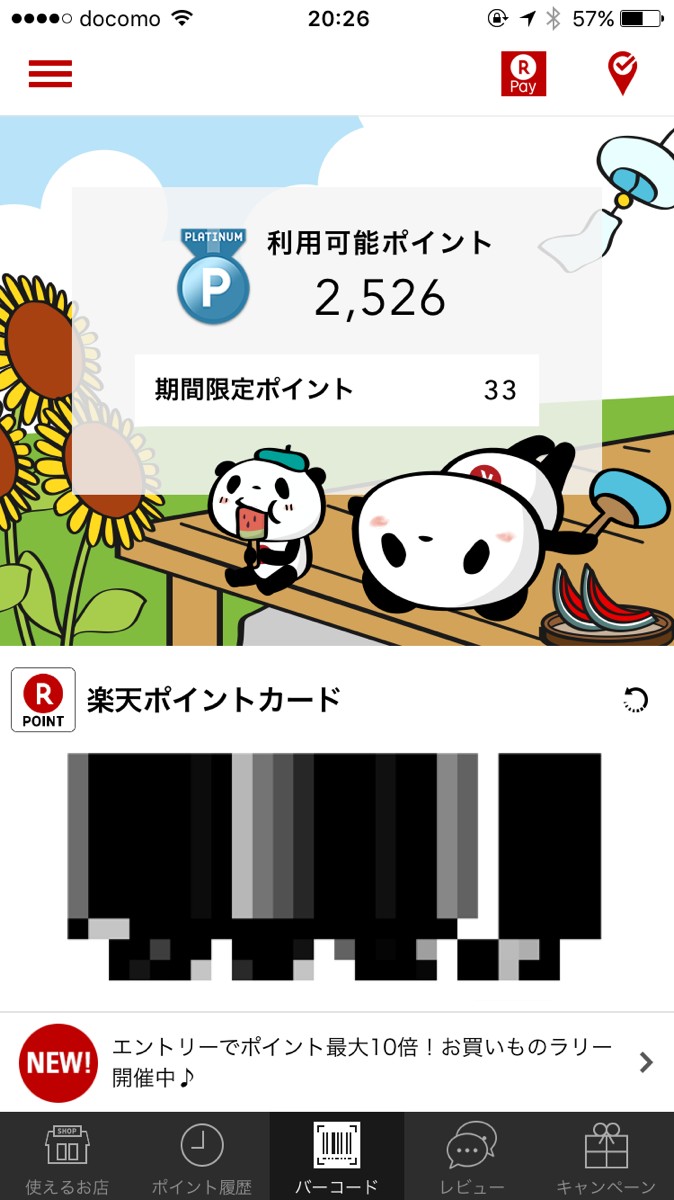Viewport: 674px width, 1200px height.
Task: Open the hamburger drawer menu
Action: [50, 74]
